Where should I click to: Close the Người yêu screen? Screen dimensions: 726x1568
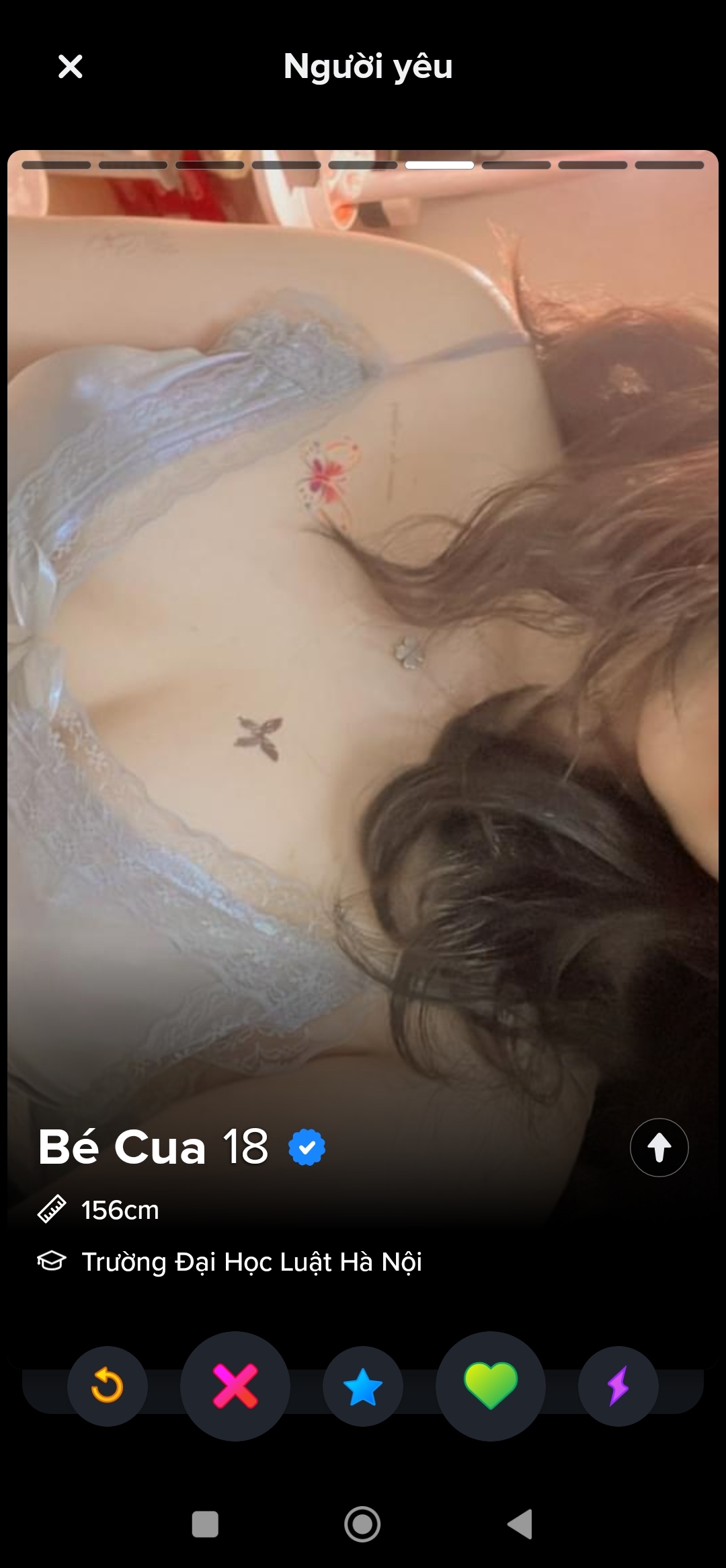pyautogui.click(x=70, y=67)
